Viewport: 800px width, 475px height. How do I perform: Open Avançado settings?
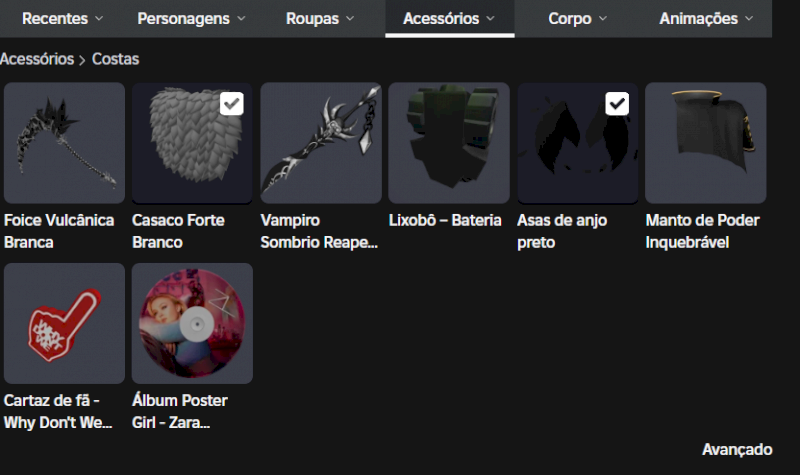tap(736, 450)
